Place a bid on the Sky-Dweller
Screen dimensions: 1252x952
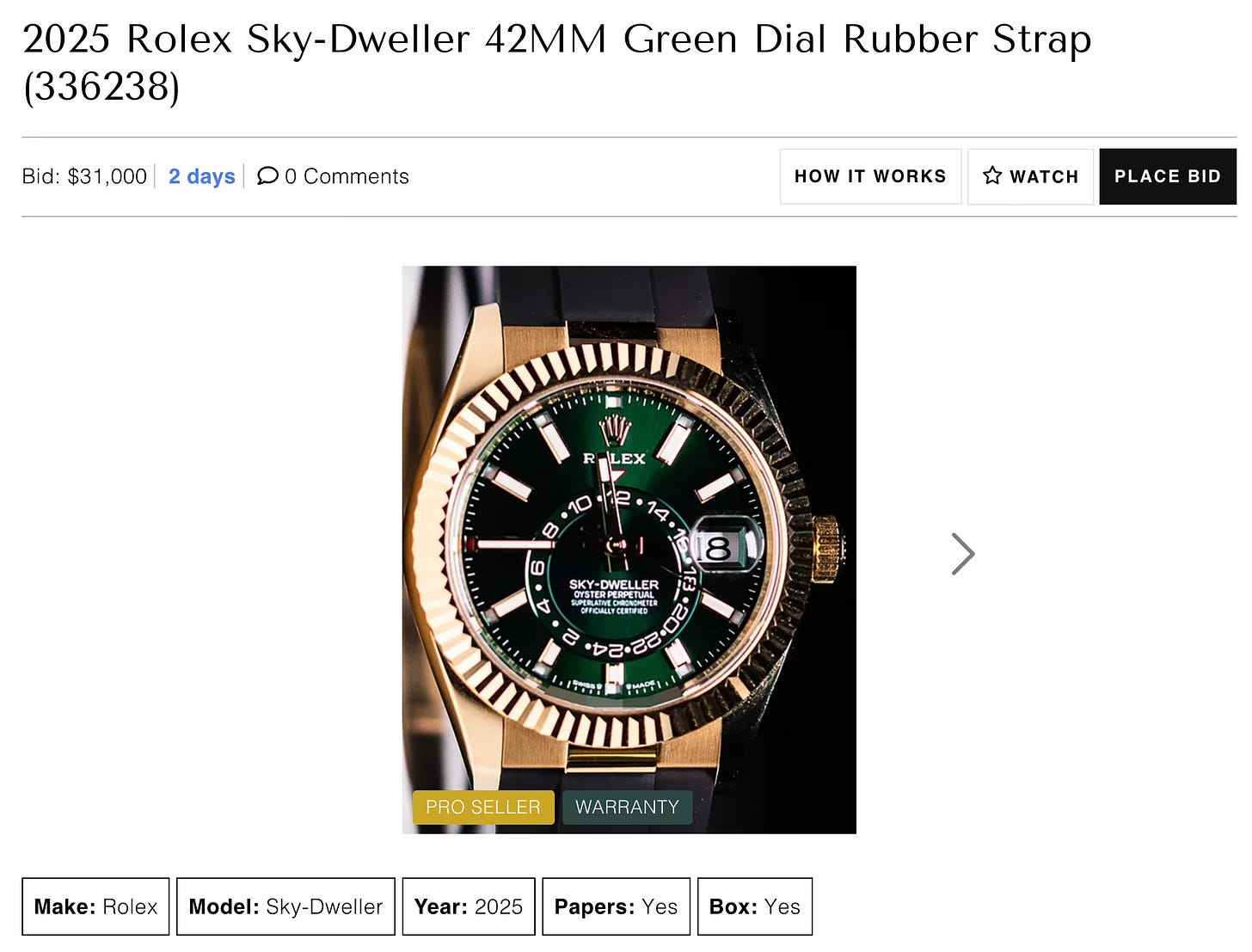1167,176
